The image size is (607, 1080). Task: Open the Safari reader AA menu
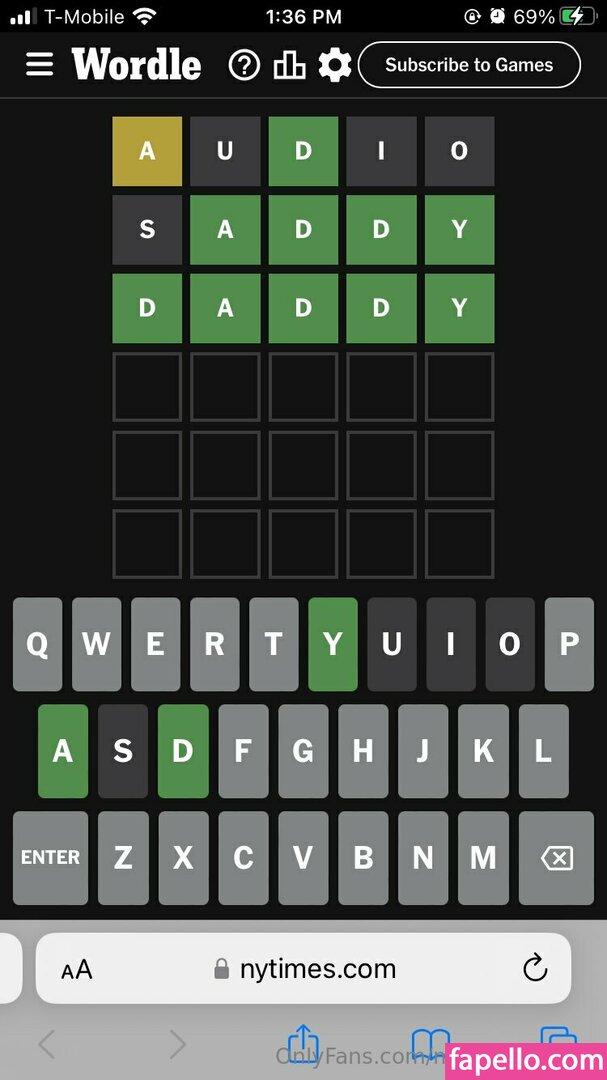pos(77,969)
